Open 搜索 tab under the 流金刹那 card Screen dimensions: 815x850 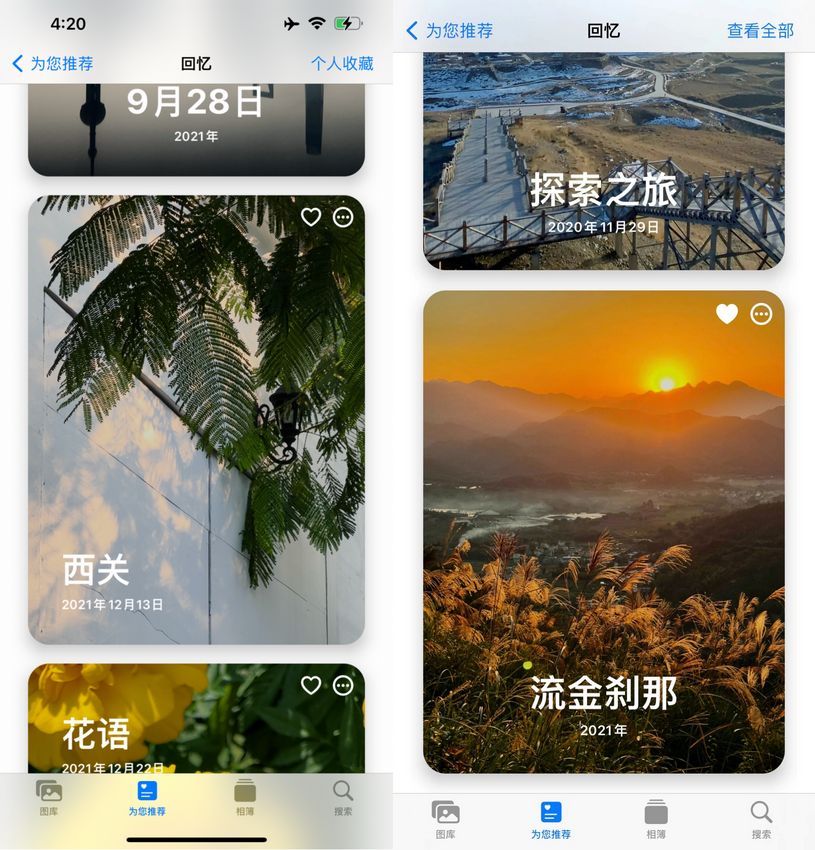coord(761,819)
